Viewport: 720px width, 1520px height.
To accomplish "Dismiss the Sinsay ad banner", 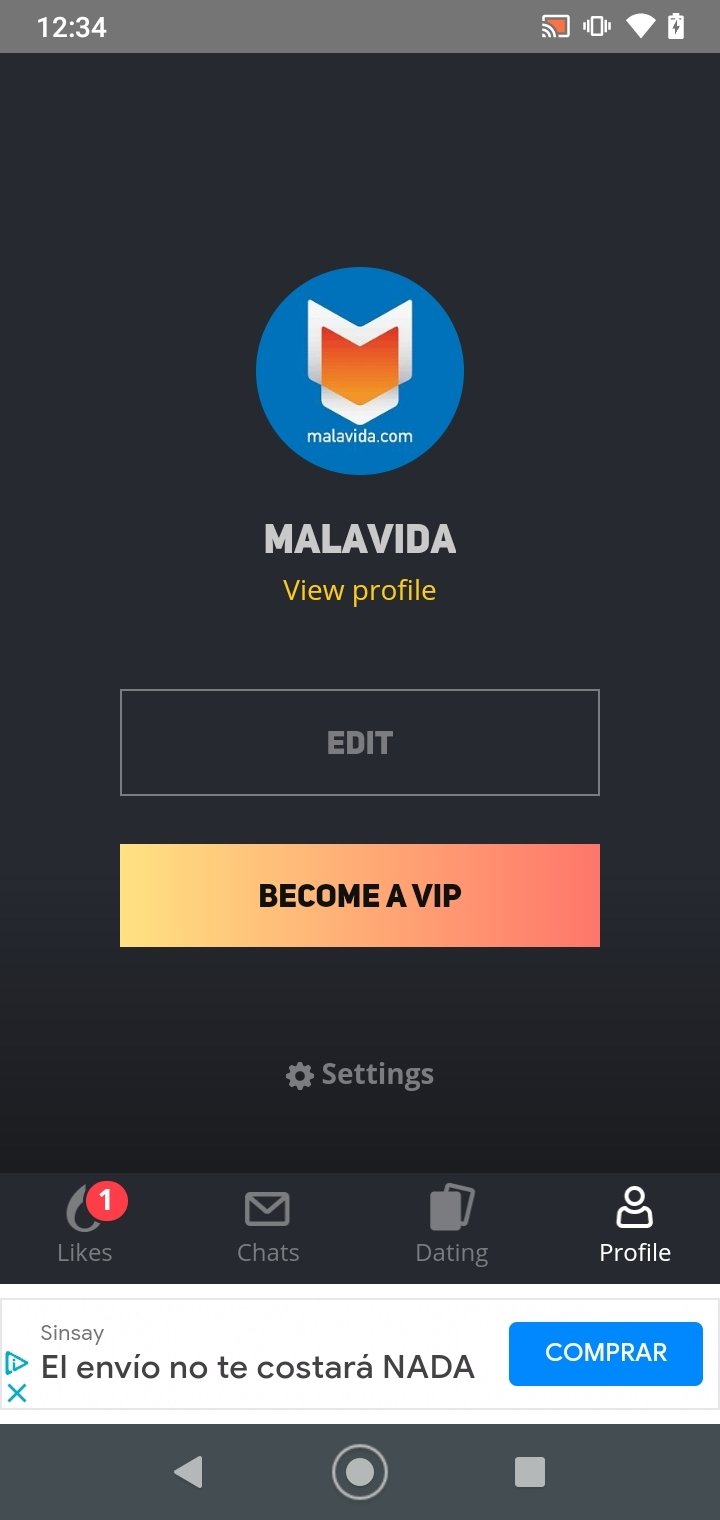I will click(x=17, y=1393).
